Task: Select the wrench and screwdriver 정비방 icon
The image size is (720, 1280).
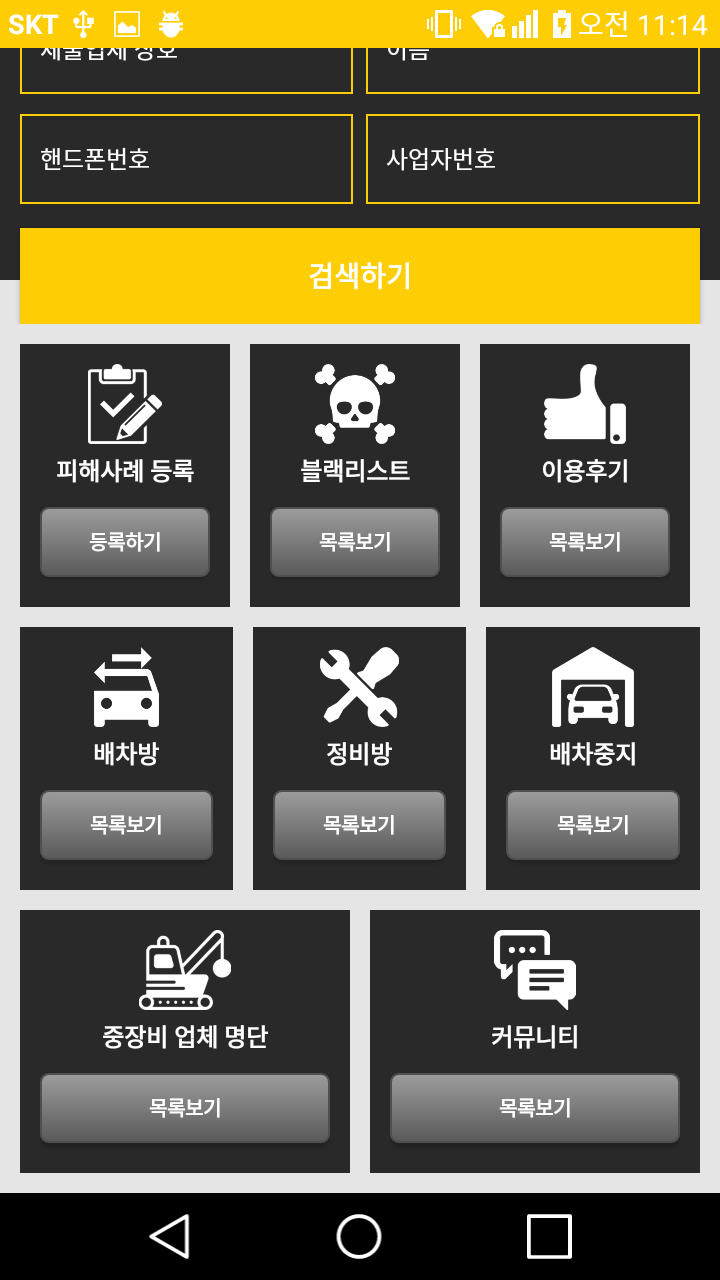Action: pos(358,687)
